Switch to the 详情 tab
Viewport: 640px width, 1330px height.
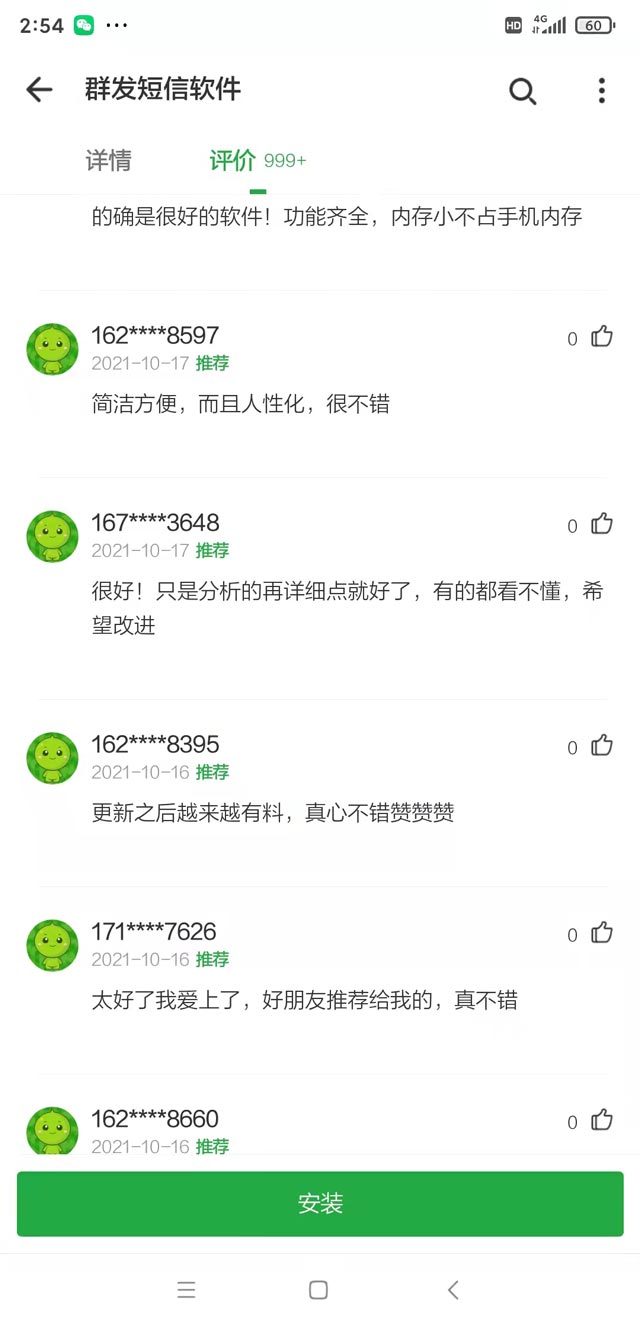108,160
